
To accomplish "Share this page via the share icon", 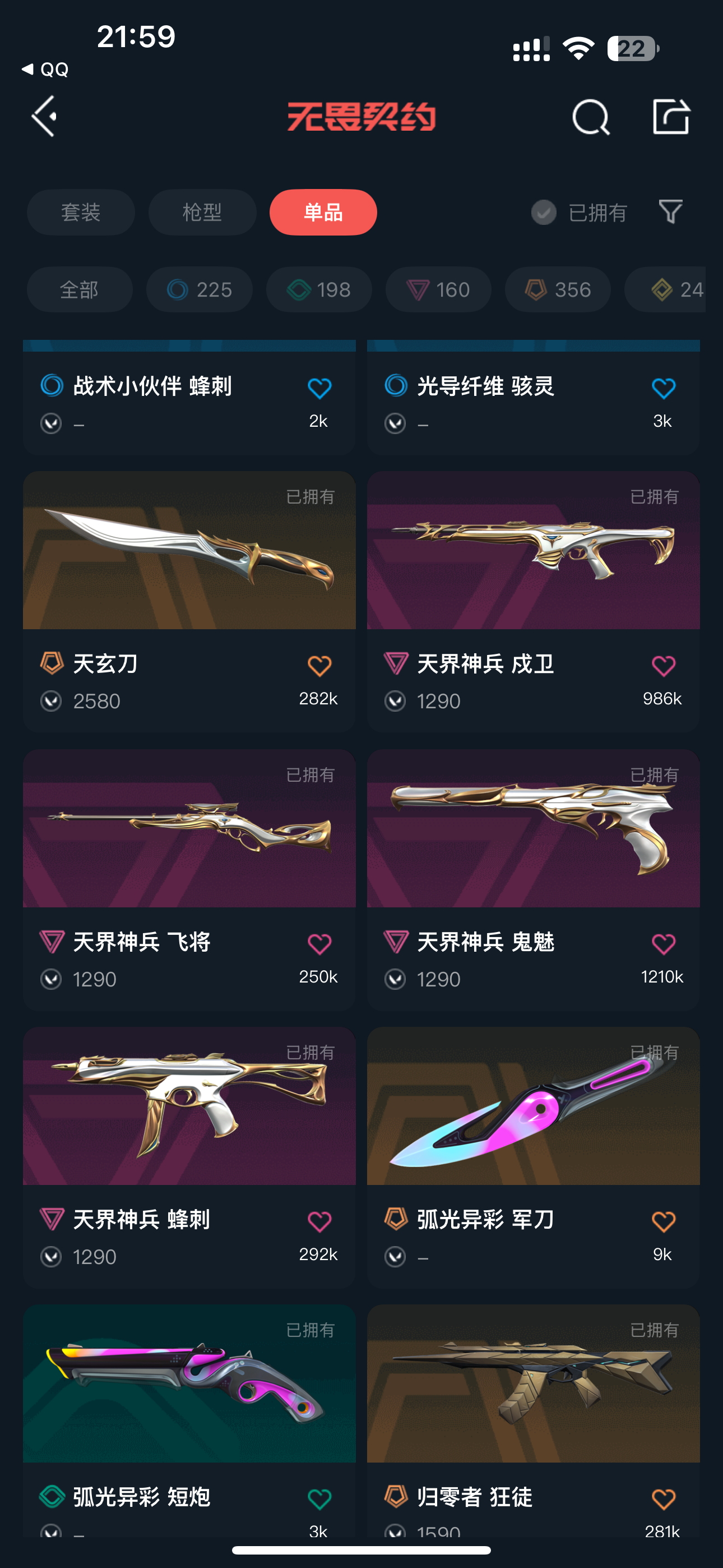I will pyautogui.click(x=671, y=116).
